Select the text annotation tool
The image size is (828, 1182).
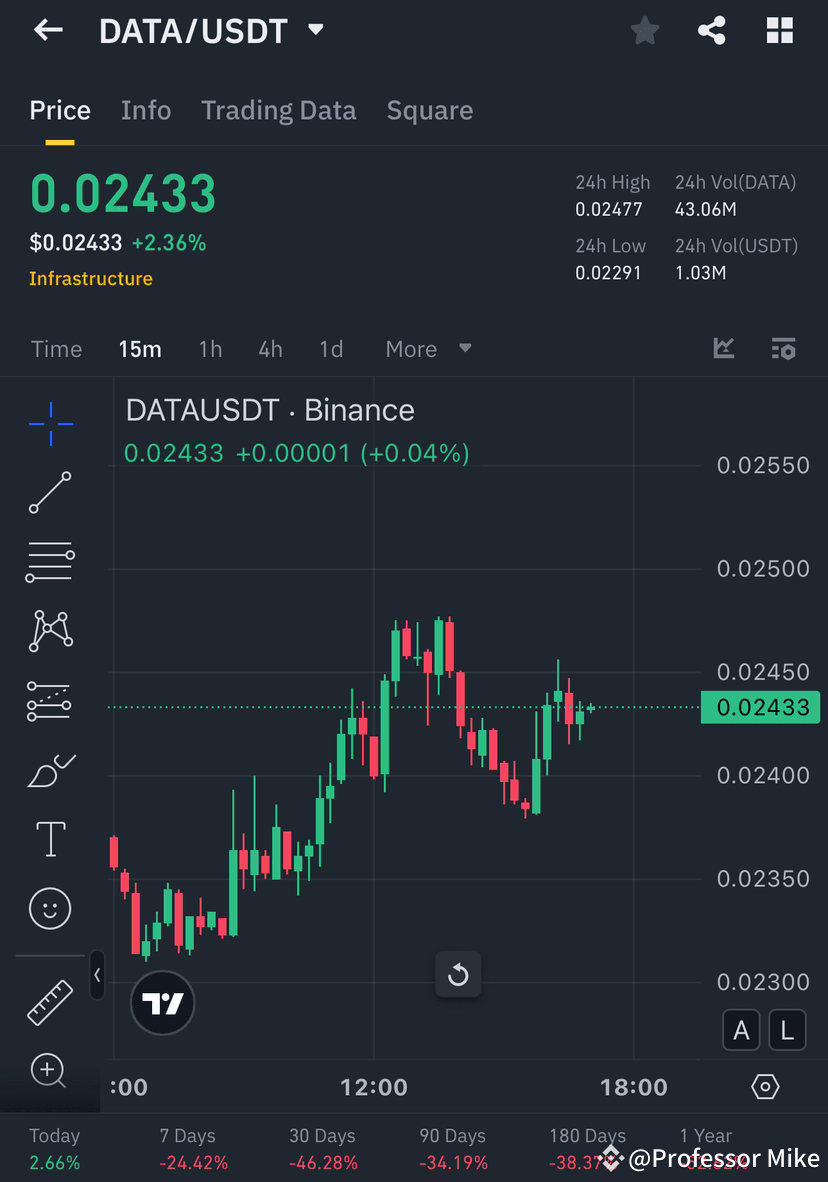tap(50, 839)
